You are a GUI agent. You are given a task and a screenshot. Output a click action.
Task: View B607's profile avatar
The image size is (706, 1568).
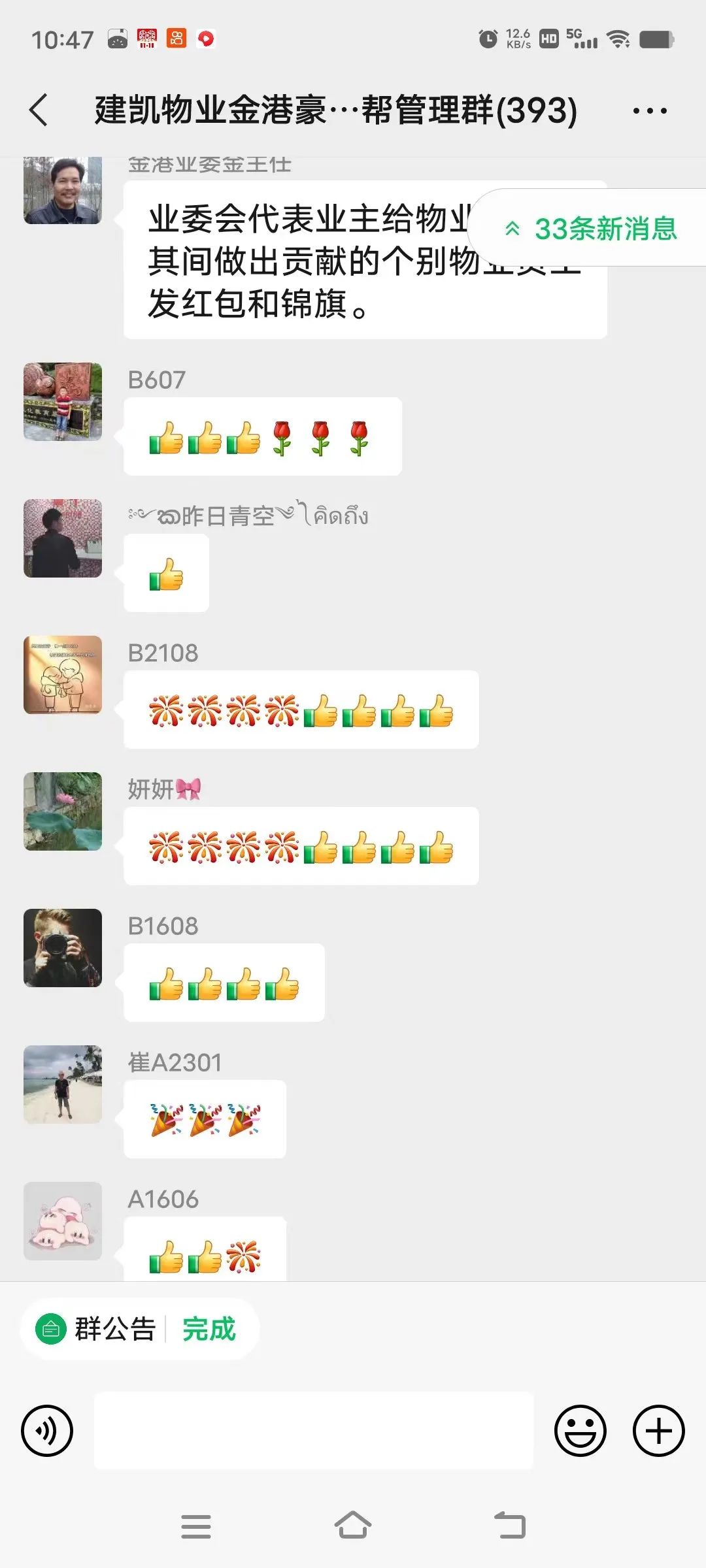[x=63, y=402]
